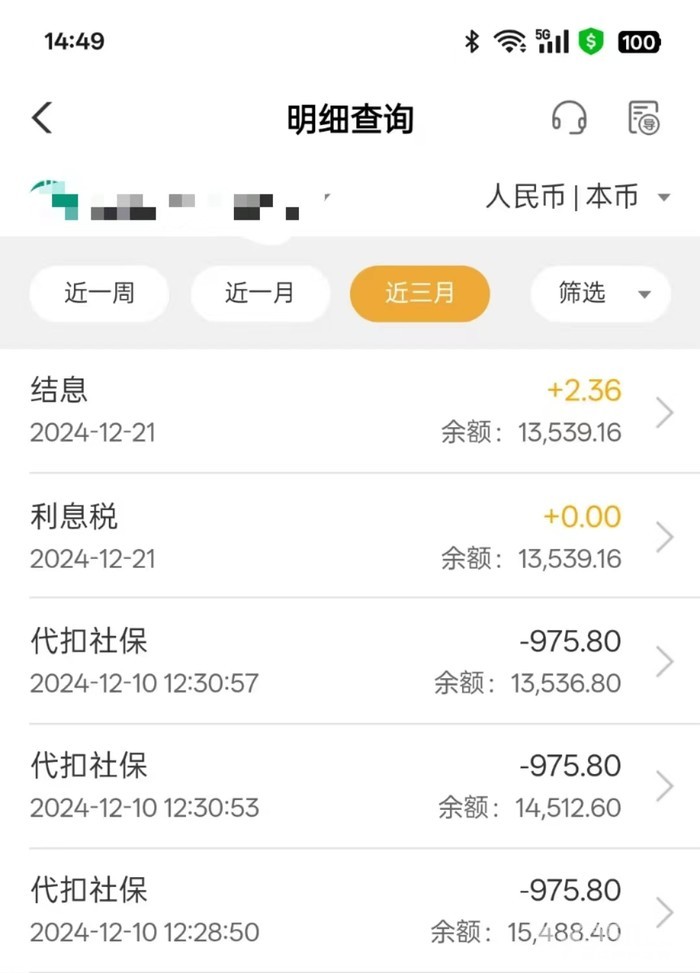Expand the 筛选 filter options

coord(600,293)
